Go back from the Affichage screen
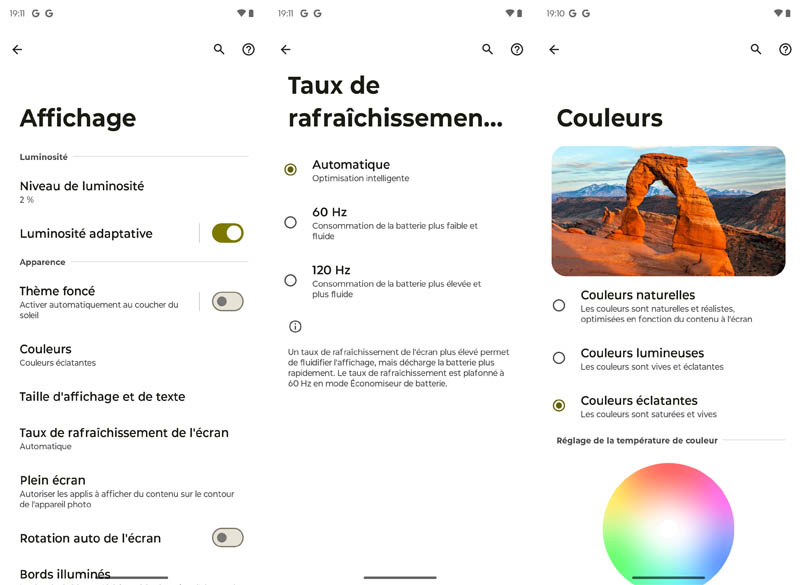The height and width of the screenshot is (585, 800). [x=17, y=49]
